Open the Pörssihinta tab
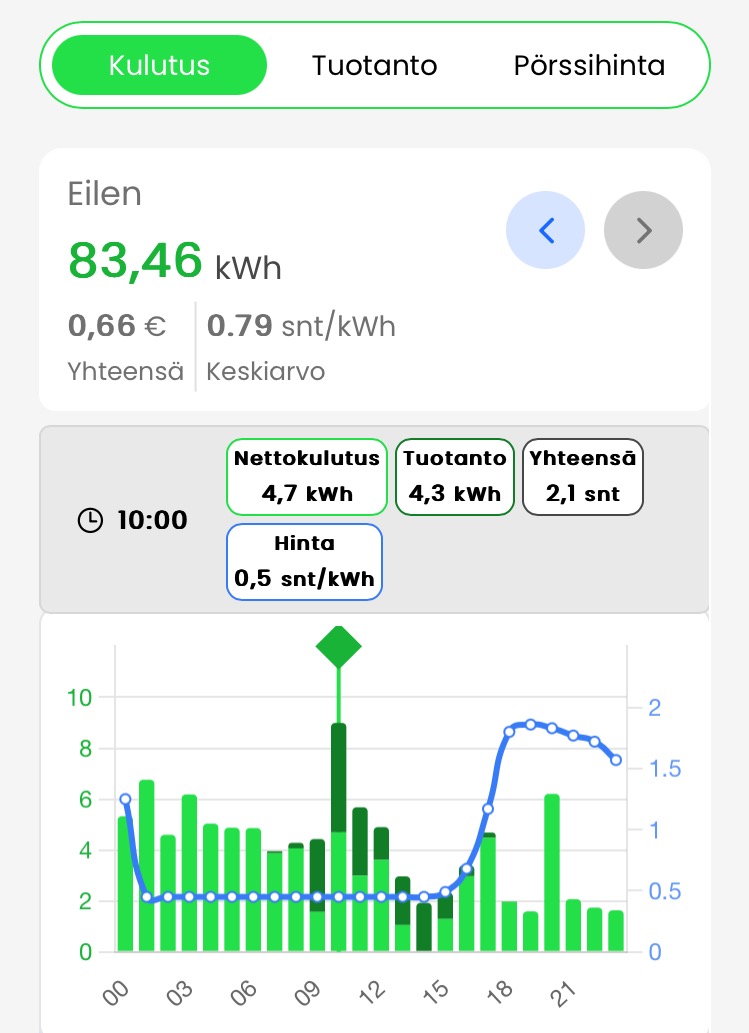749x1033 pixels. click(589, 66)
